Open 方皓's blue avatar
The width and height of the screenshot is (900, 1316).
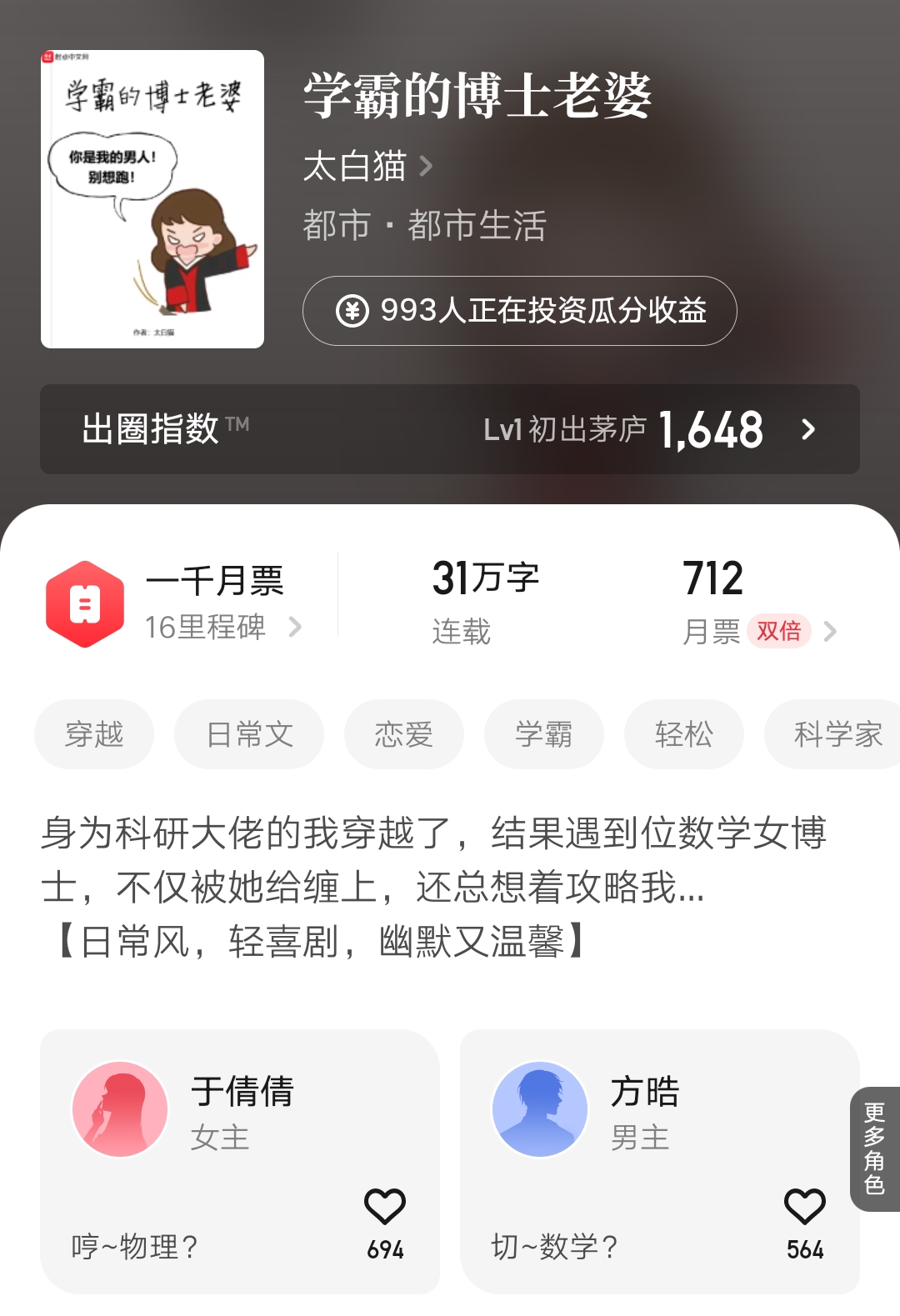click(x=539, y=1108)
